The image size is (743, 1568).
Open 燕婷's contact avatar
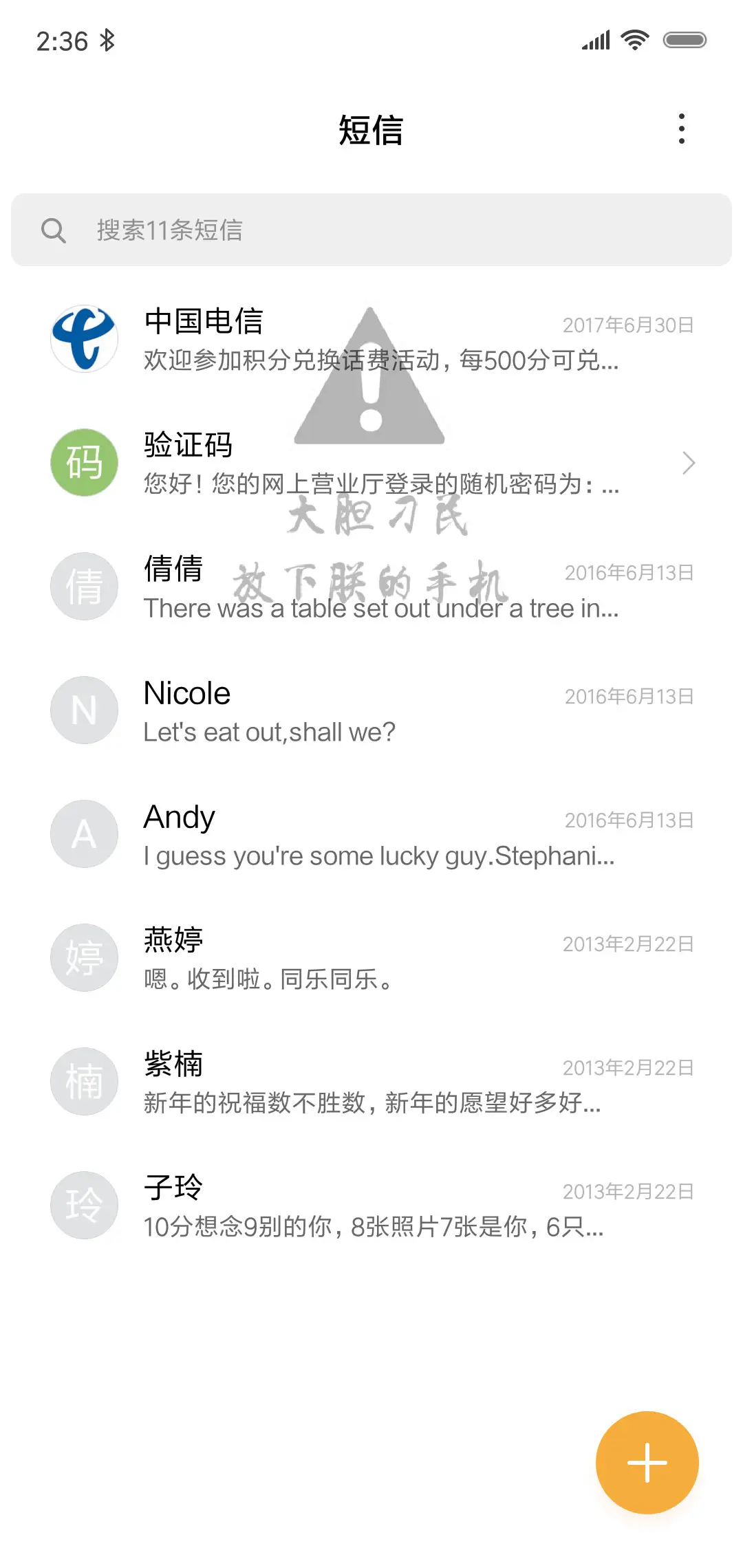coord(84,957)
